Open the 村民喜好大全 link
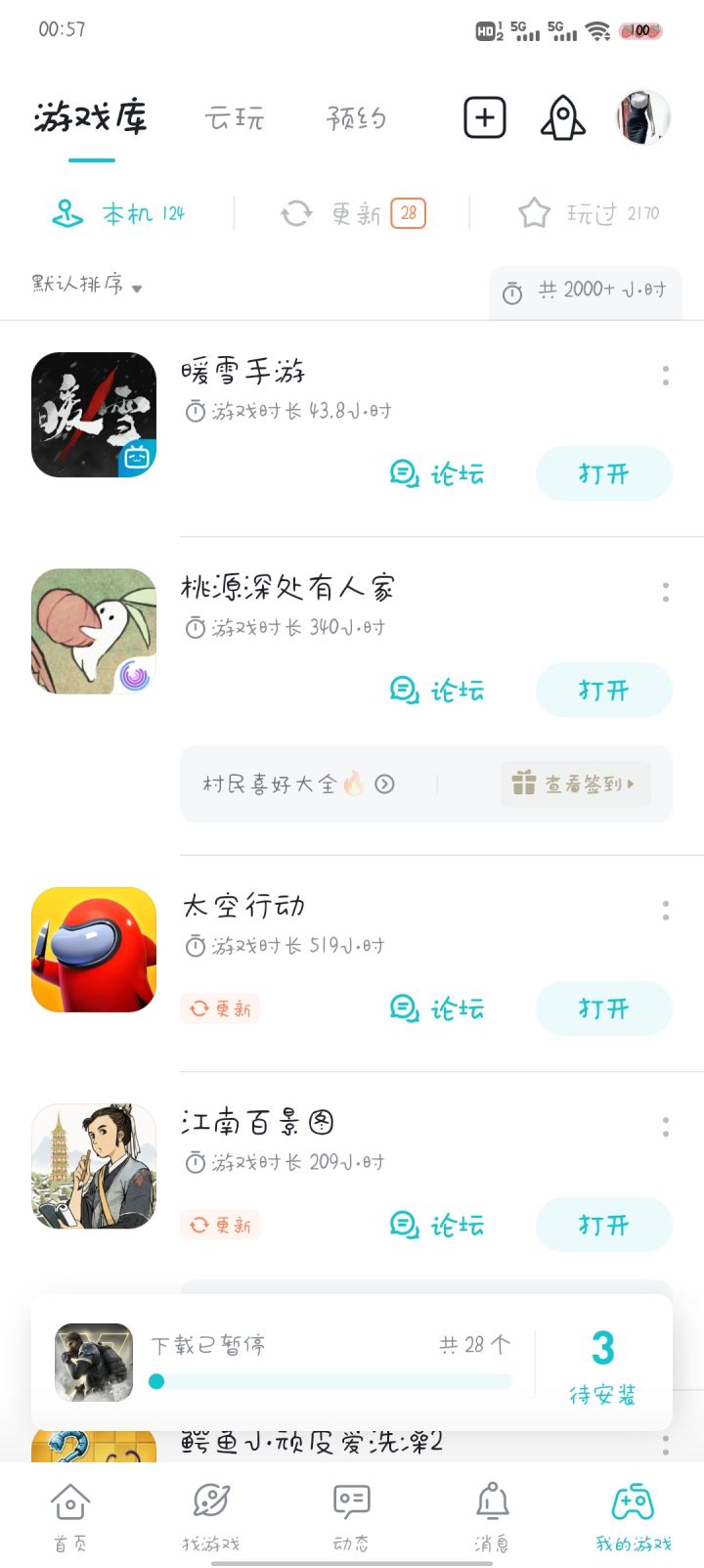The image size is (704, 1568). point(298,784)
